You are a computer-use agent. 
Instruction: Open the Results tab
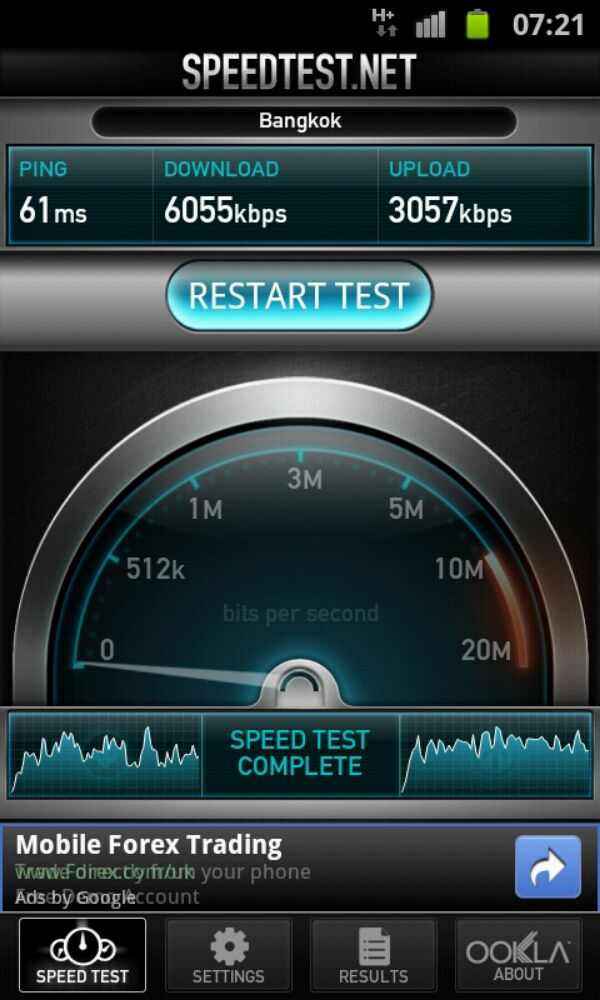pyautogui.click(x=373, y=955)
